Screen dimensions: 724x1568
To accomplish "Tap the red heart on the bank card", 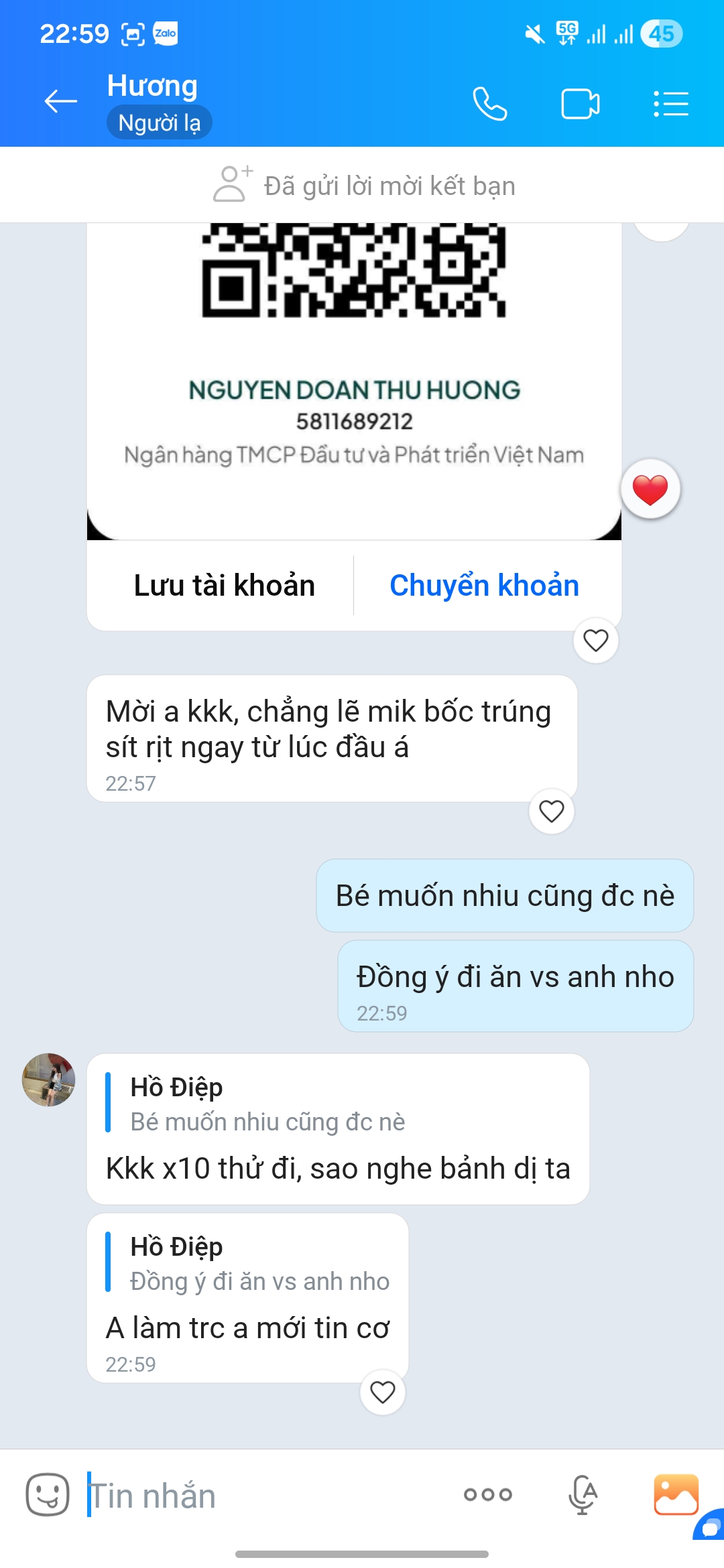I will 650,490.
